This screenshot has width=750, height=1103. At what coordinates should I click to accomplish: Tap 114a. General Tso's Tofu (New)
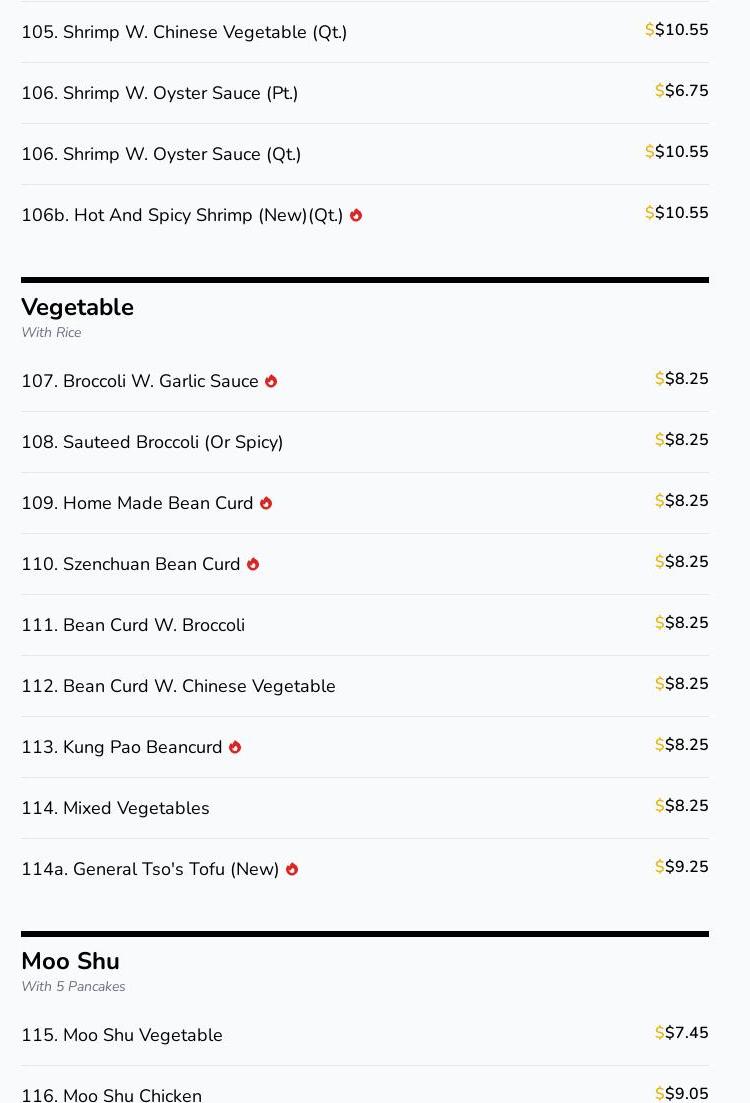(x=150, y=869)
